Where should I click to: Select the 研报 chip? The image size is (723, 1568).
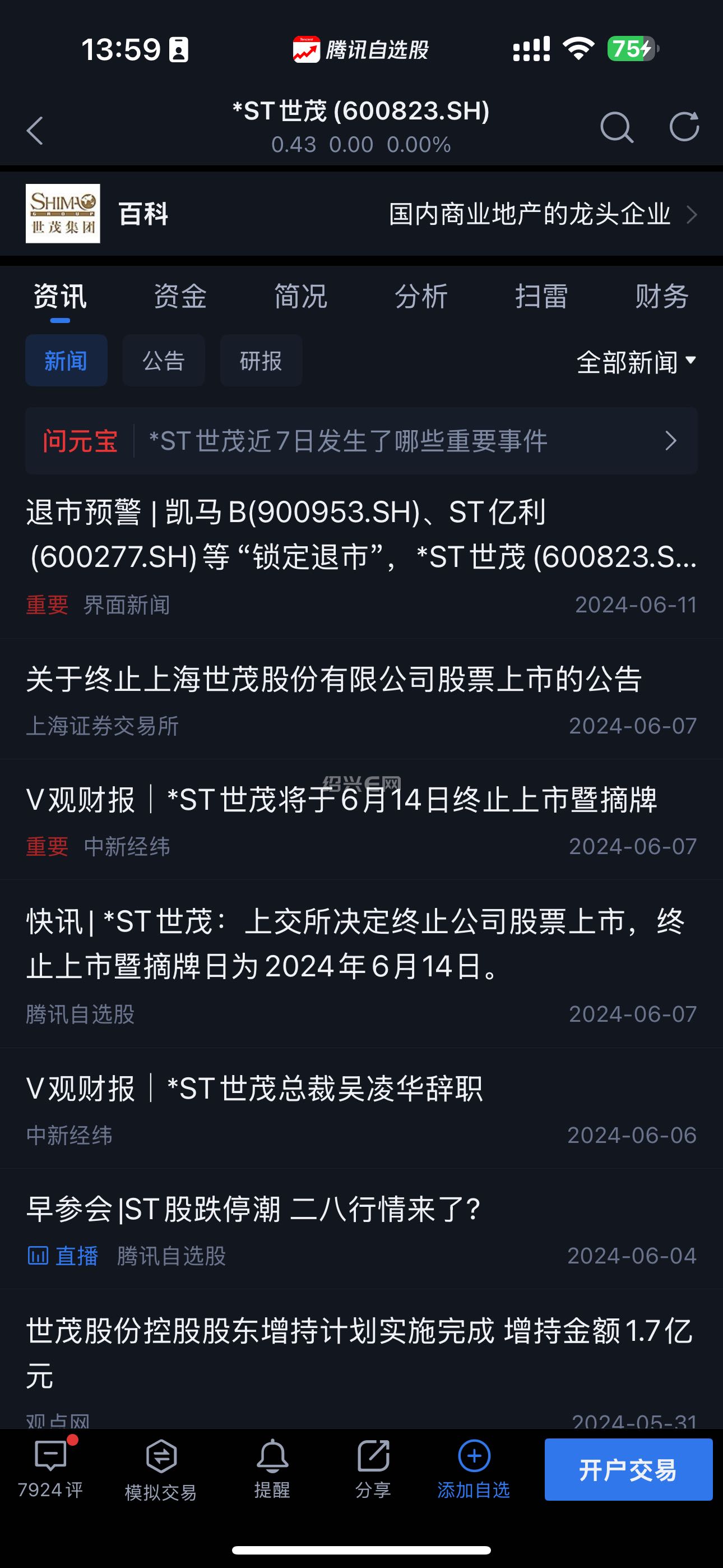pos(261,361)
